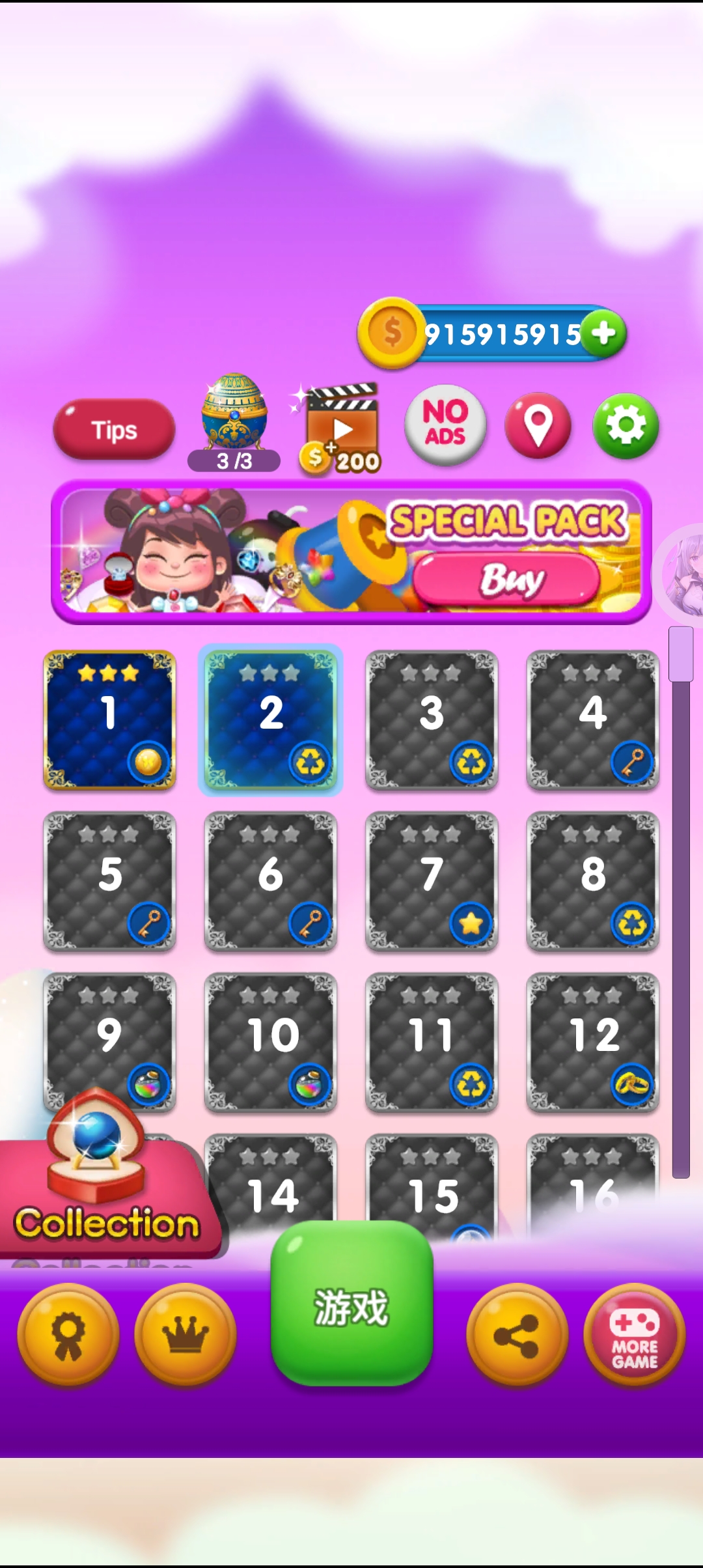
Task: Open settings gear
Action: (626, 426)
